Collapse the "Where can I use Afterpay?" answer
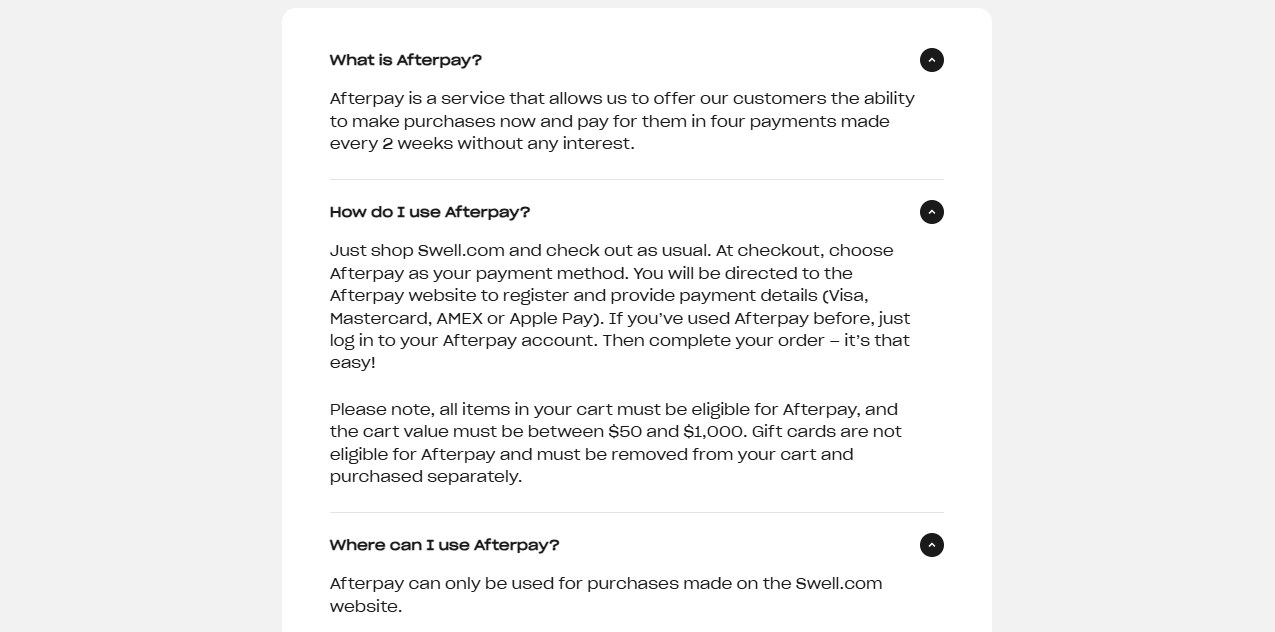The height and width of the screenshot is (632, 1275). tap(931, 545)
